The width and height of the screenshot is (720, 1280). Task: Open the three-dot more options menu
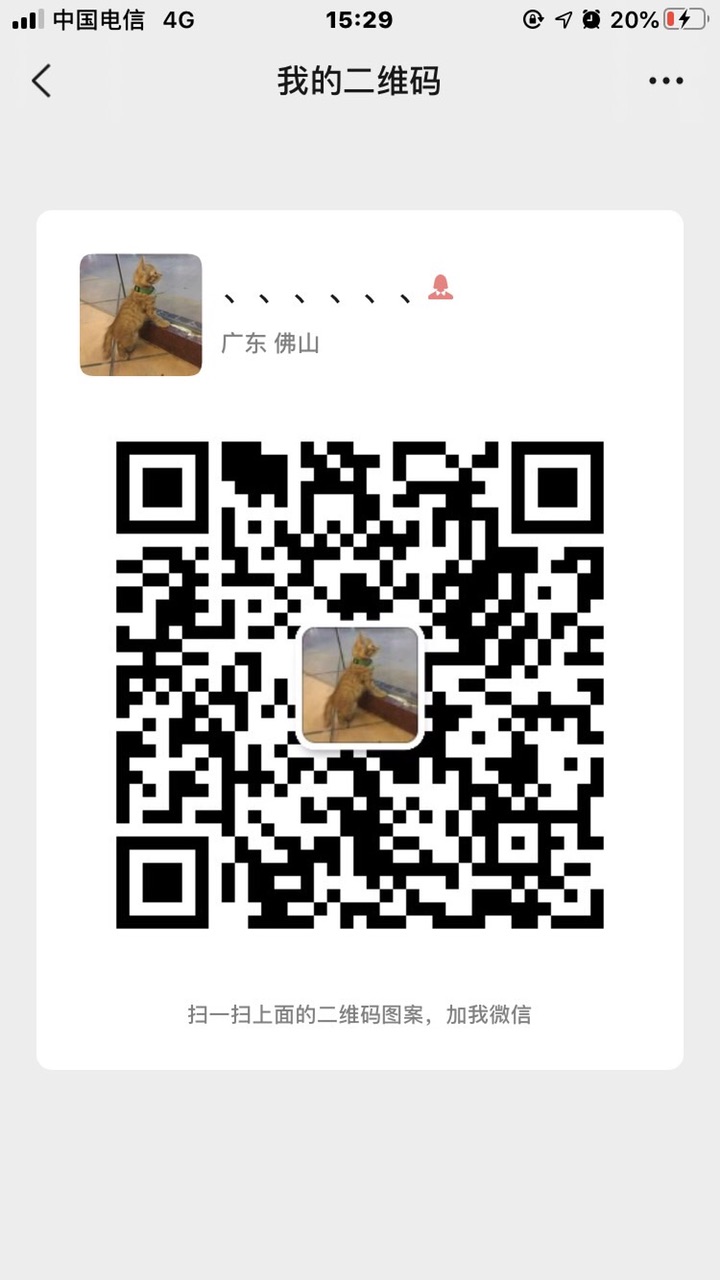pyautogui.click(x=666, y=81)
